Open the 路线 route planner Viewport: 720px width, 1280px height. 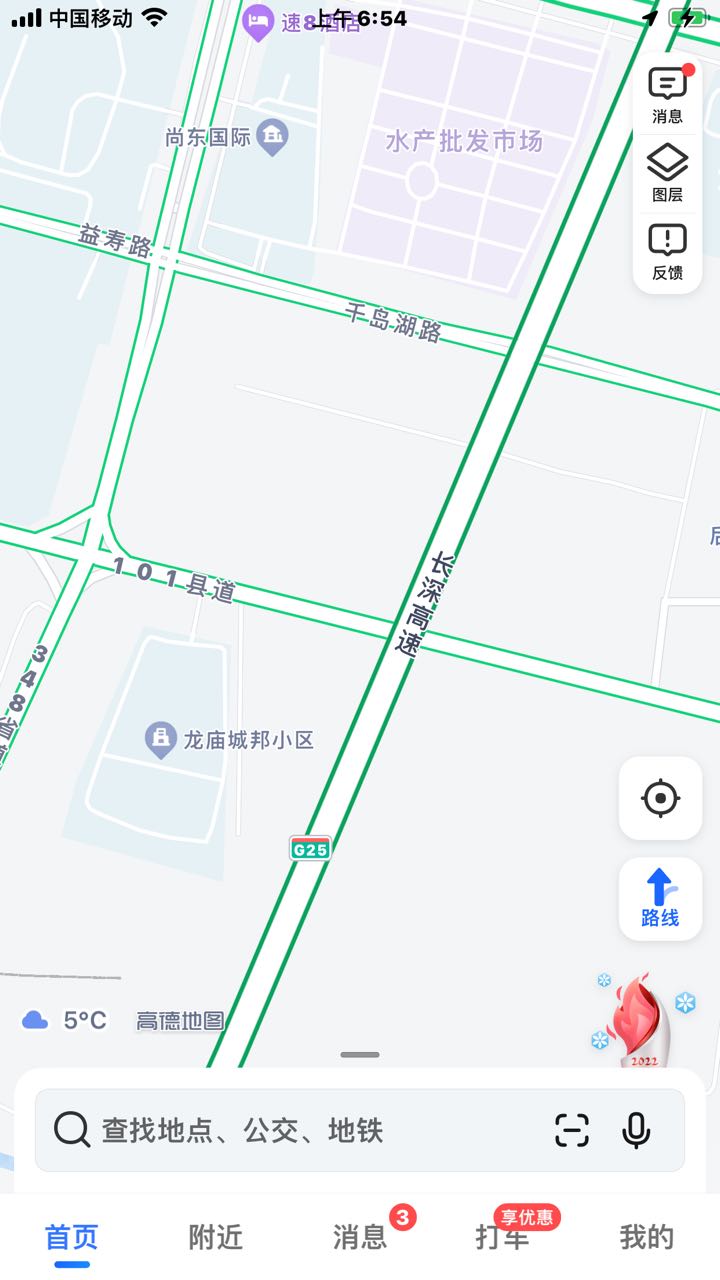pyautogui.click(x=660, y=899)
